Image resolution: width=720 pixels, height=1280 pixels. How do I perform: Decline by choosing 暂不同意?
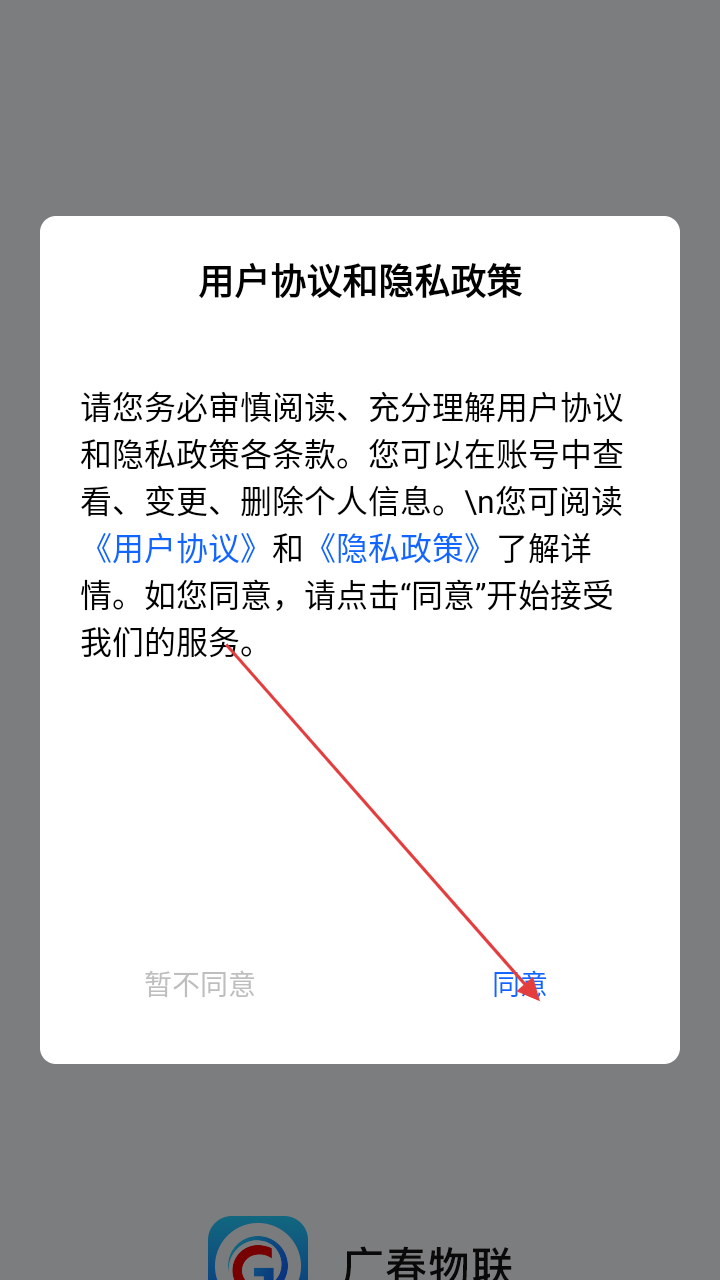(200, 984)
